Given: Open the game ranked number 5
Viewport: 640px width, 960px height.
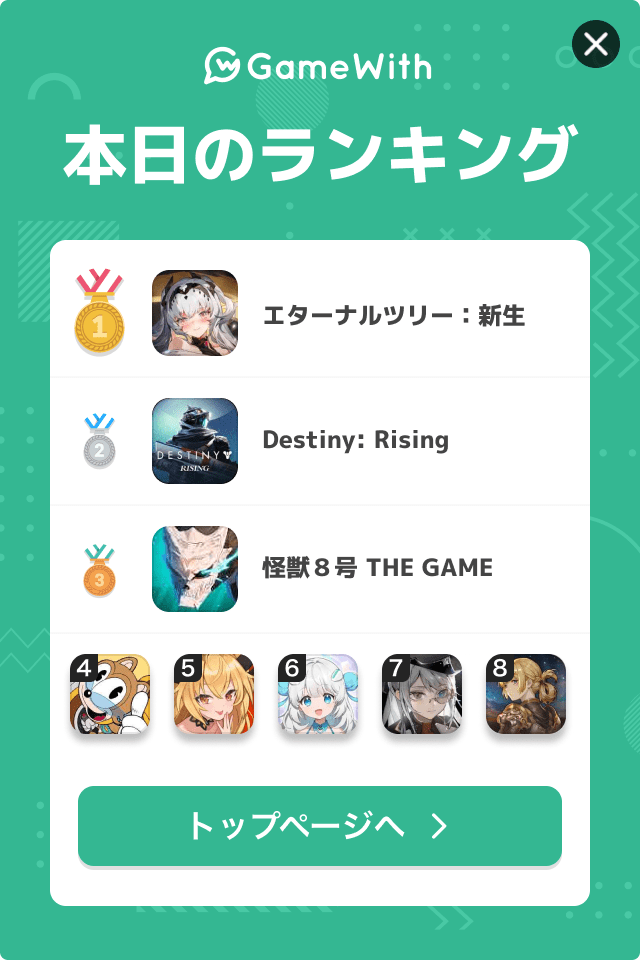Looking at the screenshot, I should click(214, 694).
